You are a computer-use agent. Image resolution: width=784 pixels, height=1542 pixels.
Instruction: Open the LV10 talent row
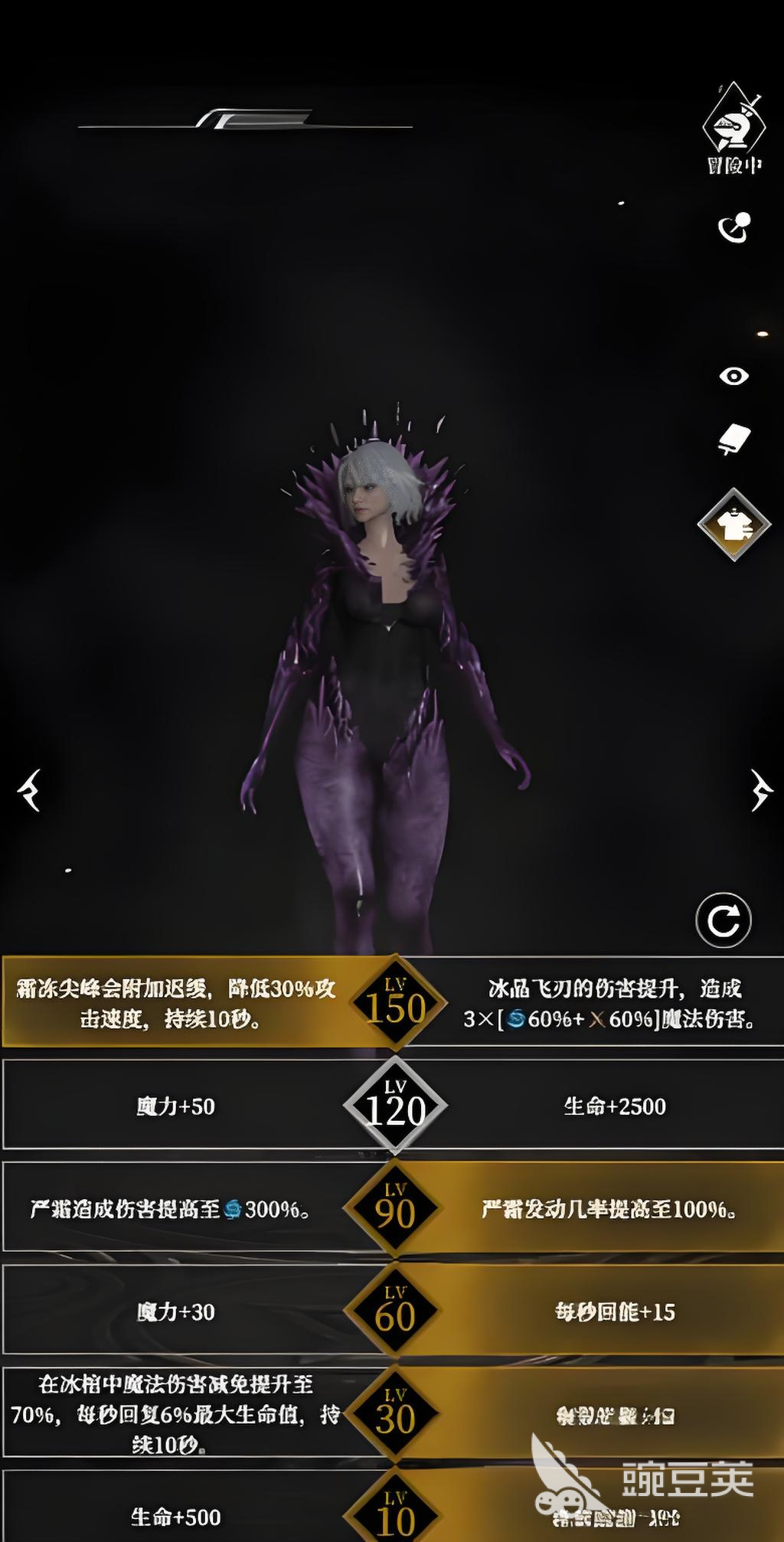click(392, 1514)
